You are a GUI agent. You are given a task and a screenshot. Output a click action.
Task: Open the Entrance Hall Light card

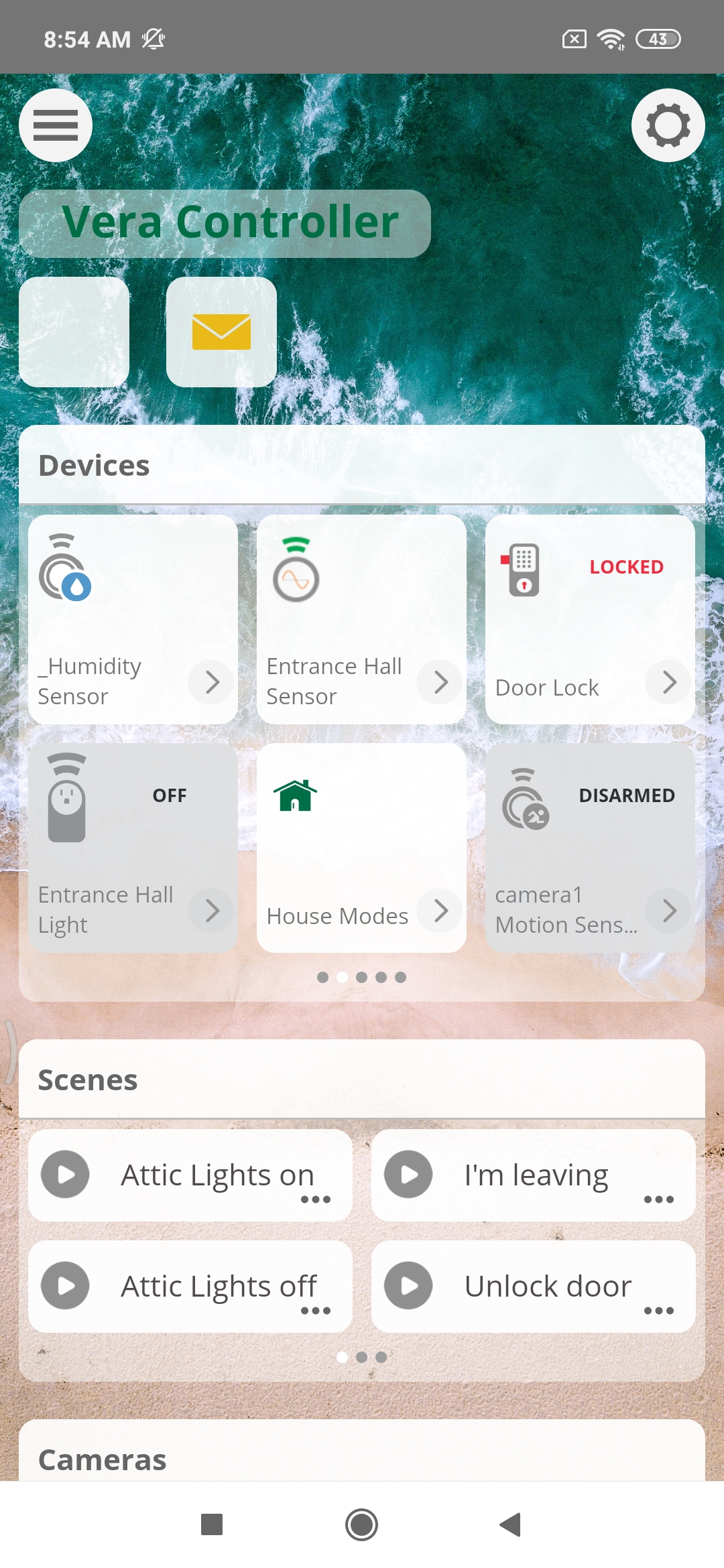click(133, 848)
